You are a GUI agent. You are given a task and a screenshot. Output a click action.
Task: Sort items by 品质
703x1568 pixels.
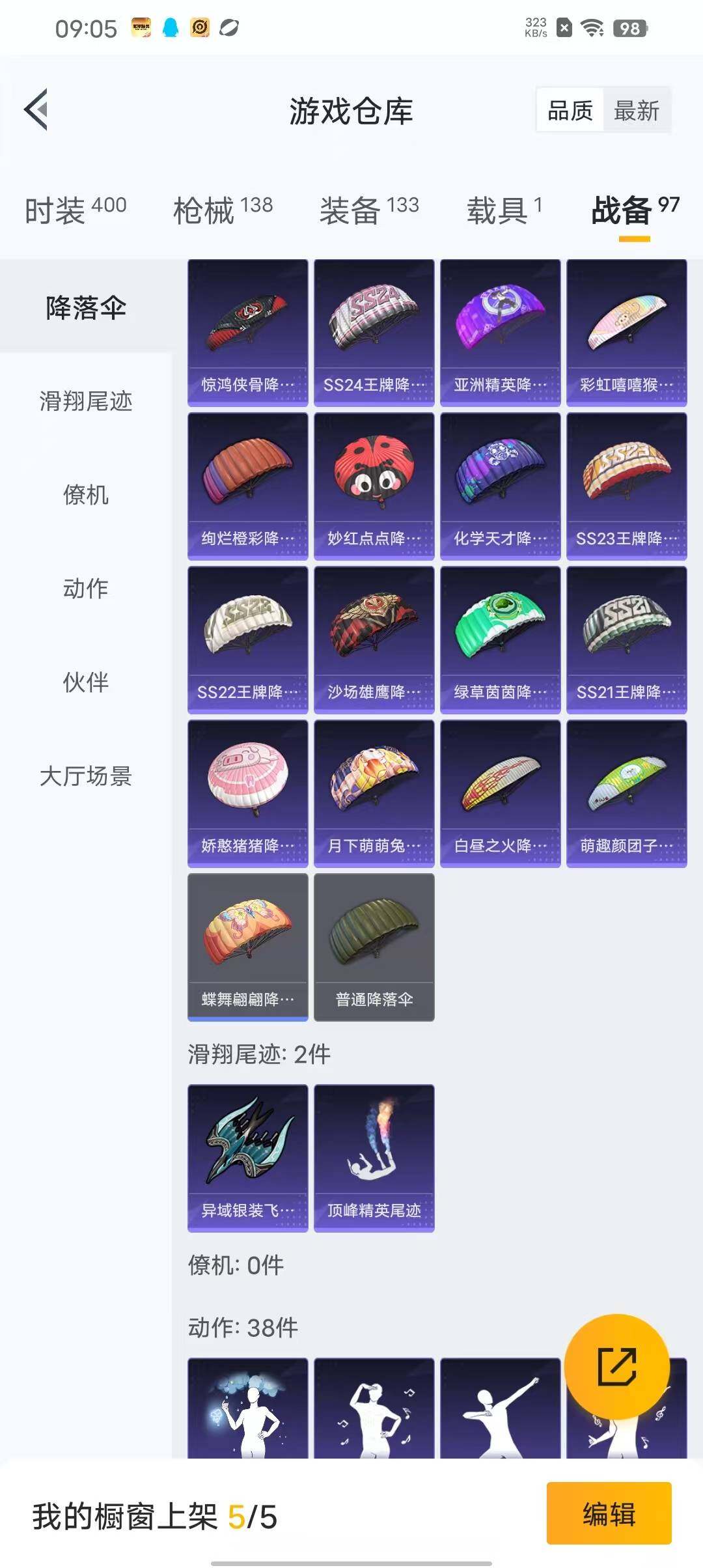pos(570,111)
